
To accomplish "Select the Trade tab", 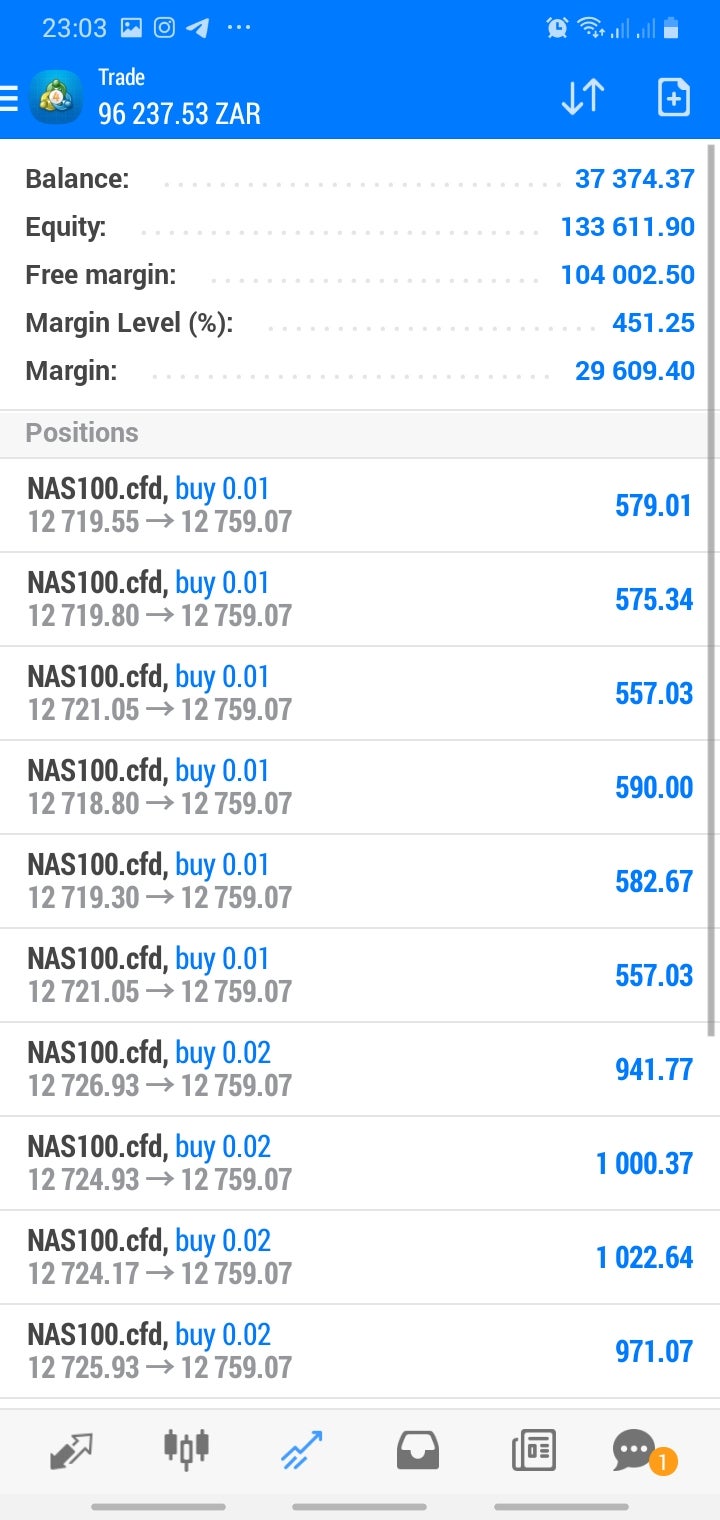I will (302, 1449).
